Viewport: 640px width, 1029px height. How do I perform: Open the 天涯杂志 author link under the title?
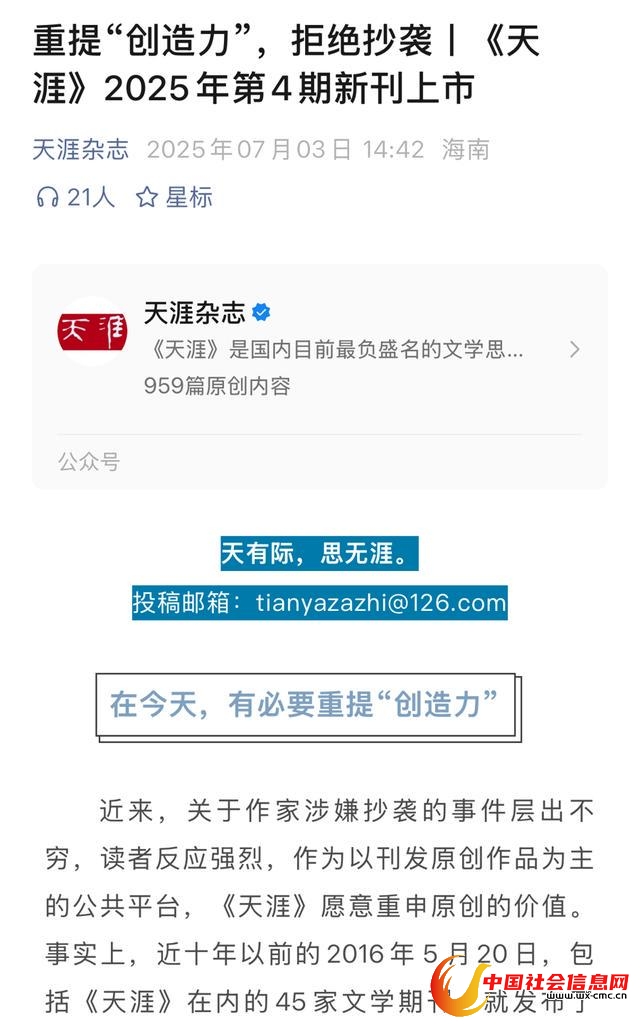(80, 150)
